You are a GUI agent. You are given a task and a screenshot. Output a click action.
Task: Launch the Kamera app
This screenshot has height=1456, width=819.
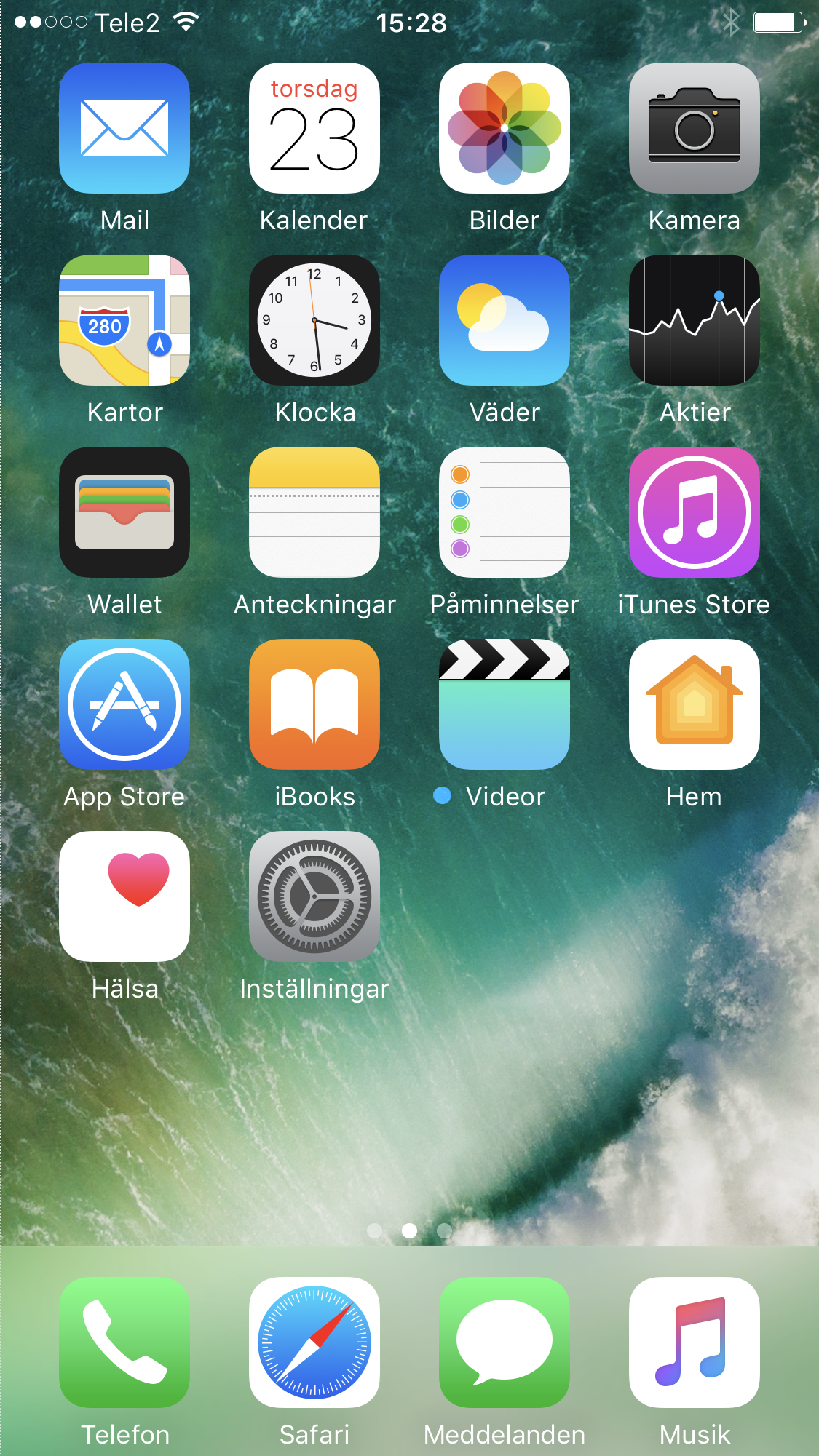[x=695, y=128]
